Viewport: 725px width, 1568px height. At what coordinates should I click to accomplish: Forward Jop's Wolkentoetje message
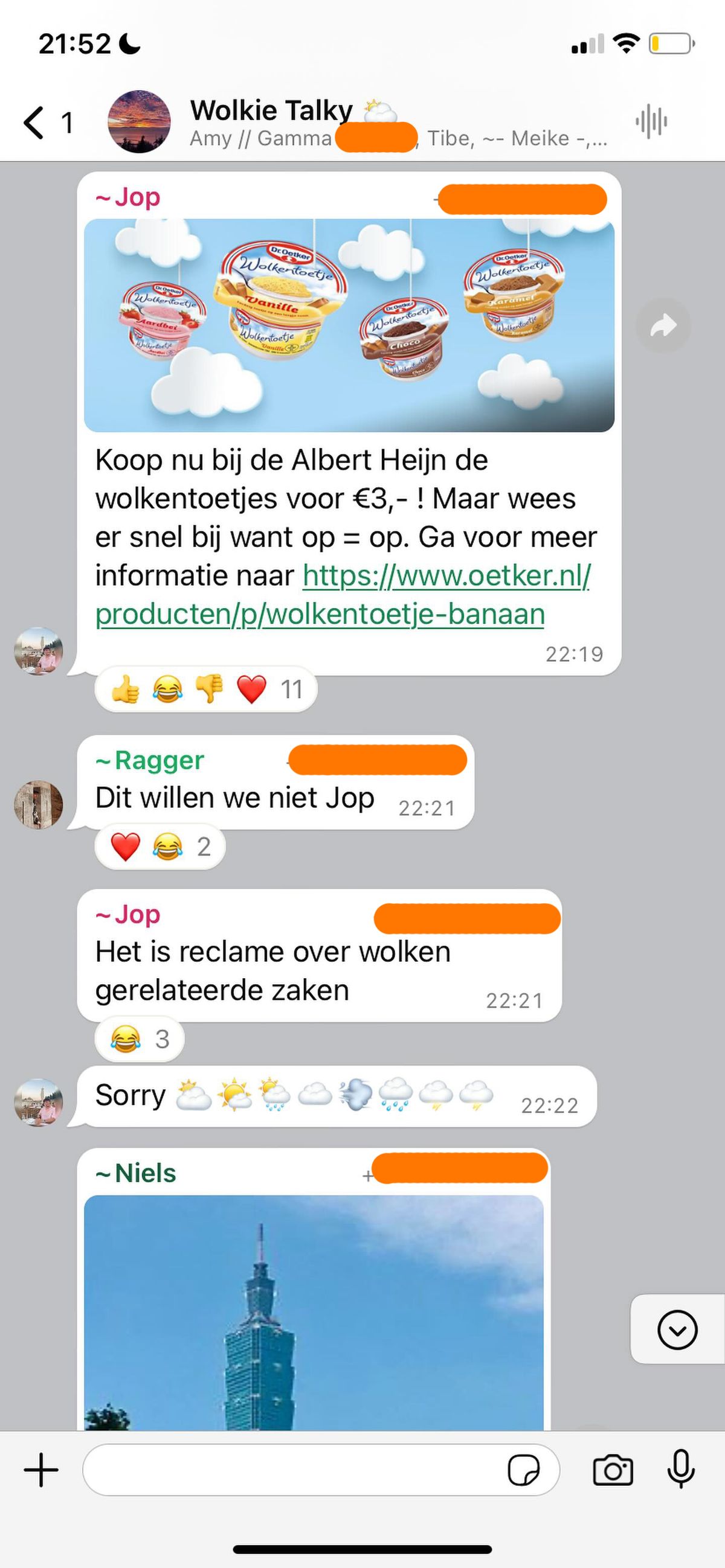663,325
